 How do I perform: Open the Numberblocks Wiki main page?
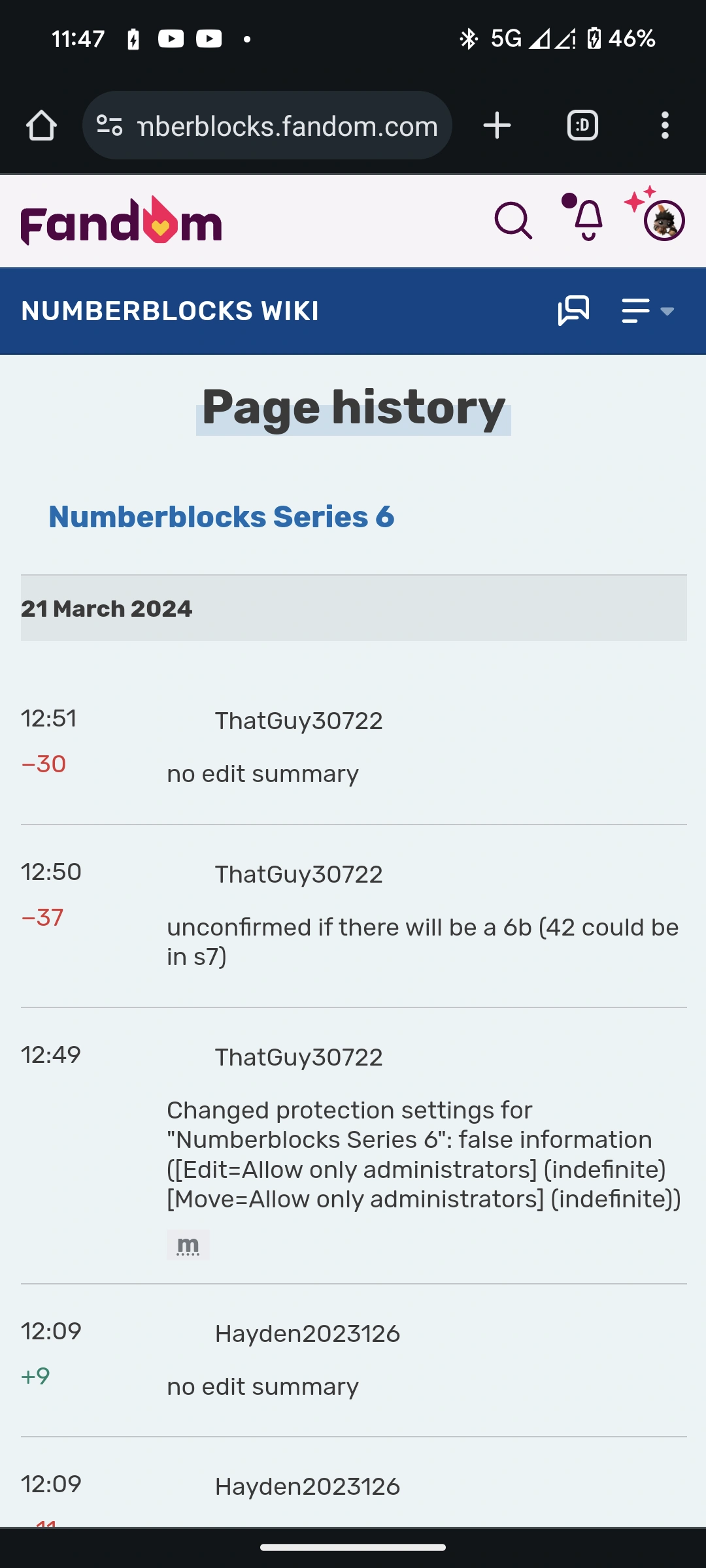(170, 311)
